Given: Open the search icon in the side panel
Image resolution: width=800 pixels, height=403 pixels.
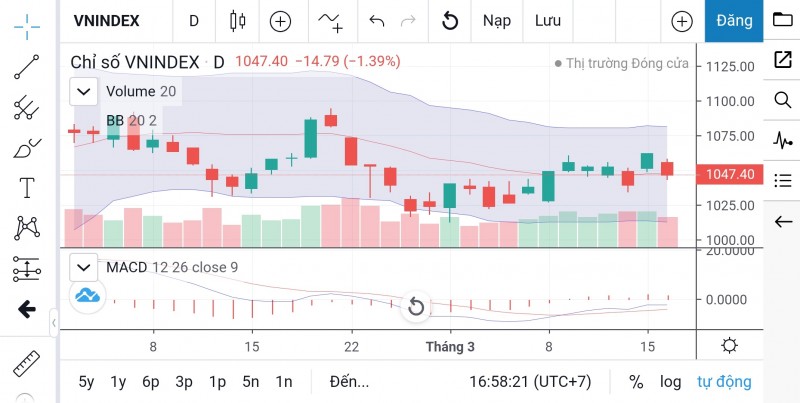Looking at the screenshot, I should coord(782,99).
